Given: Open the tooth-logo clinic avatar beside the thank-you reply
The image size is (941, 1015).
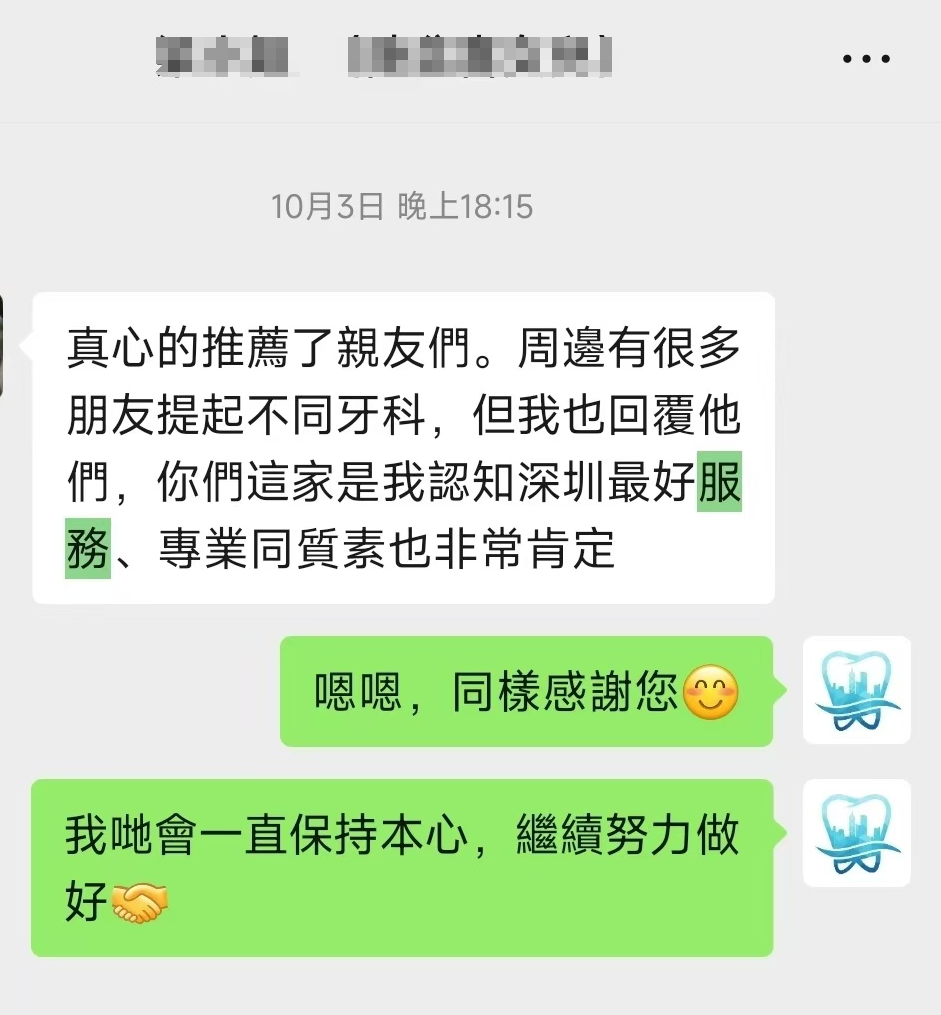Looking at the screenshot, I should point(857,691).
